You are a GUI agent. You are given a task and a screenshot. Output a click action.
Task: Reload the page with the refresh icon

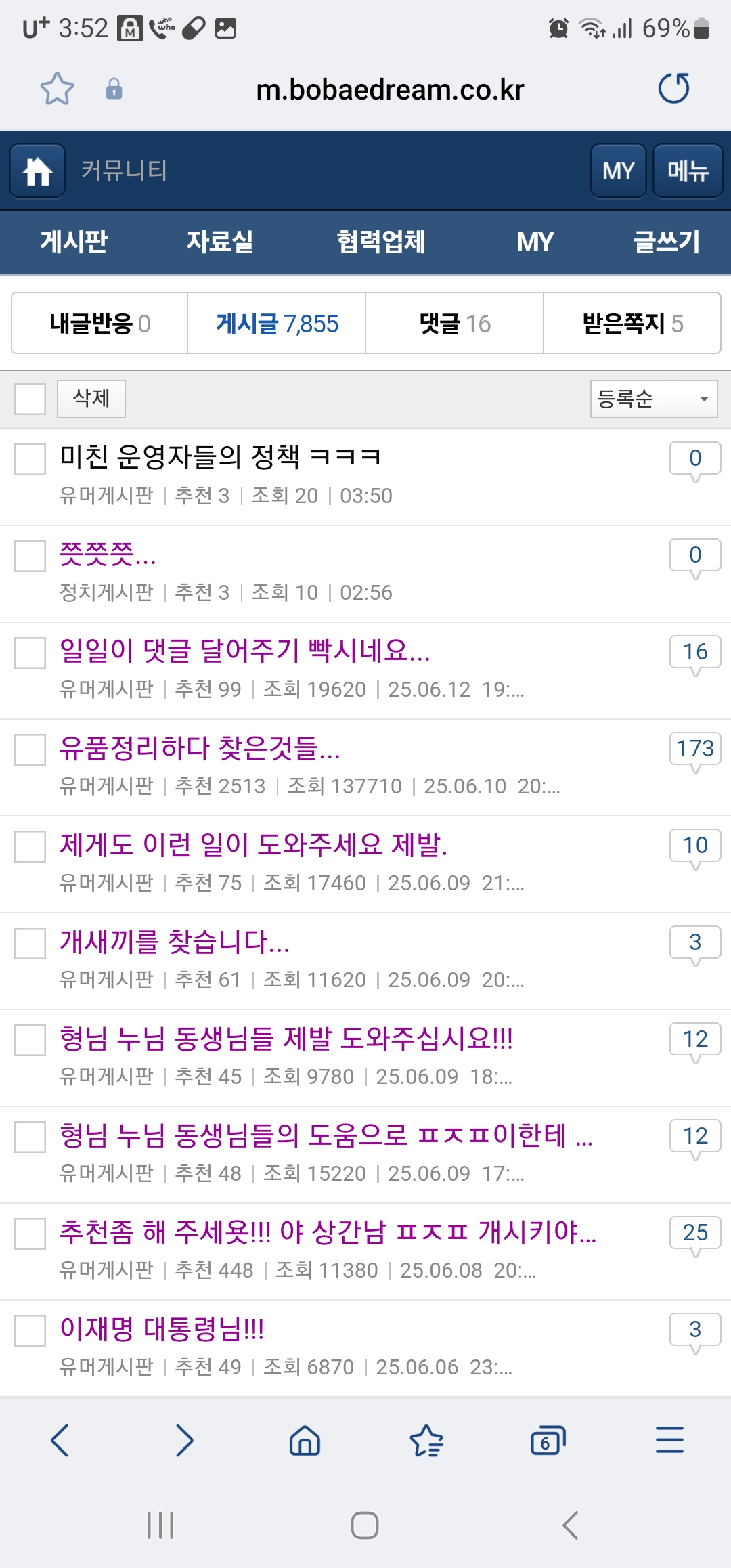click(x=674, y=89)
